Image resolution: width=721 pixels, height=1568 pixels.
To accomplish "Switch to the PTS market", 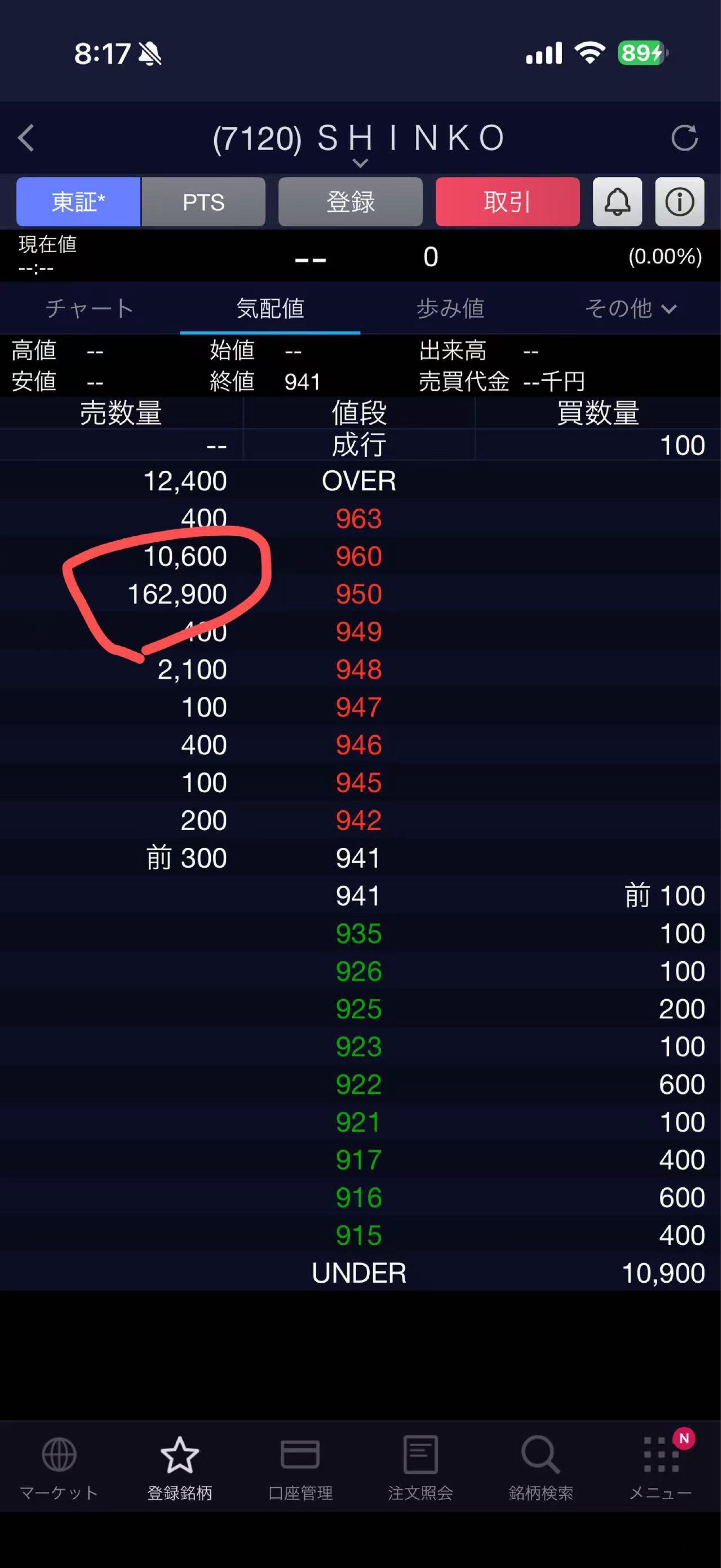I will 203,202.
